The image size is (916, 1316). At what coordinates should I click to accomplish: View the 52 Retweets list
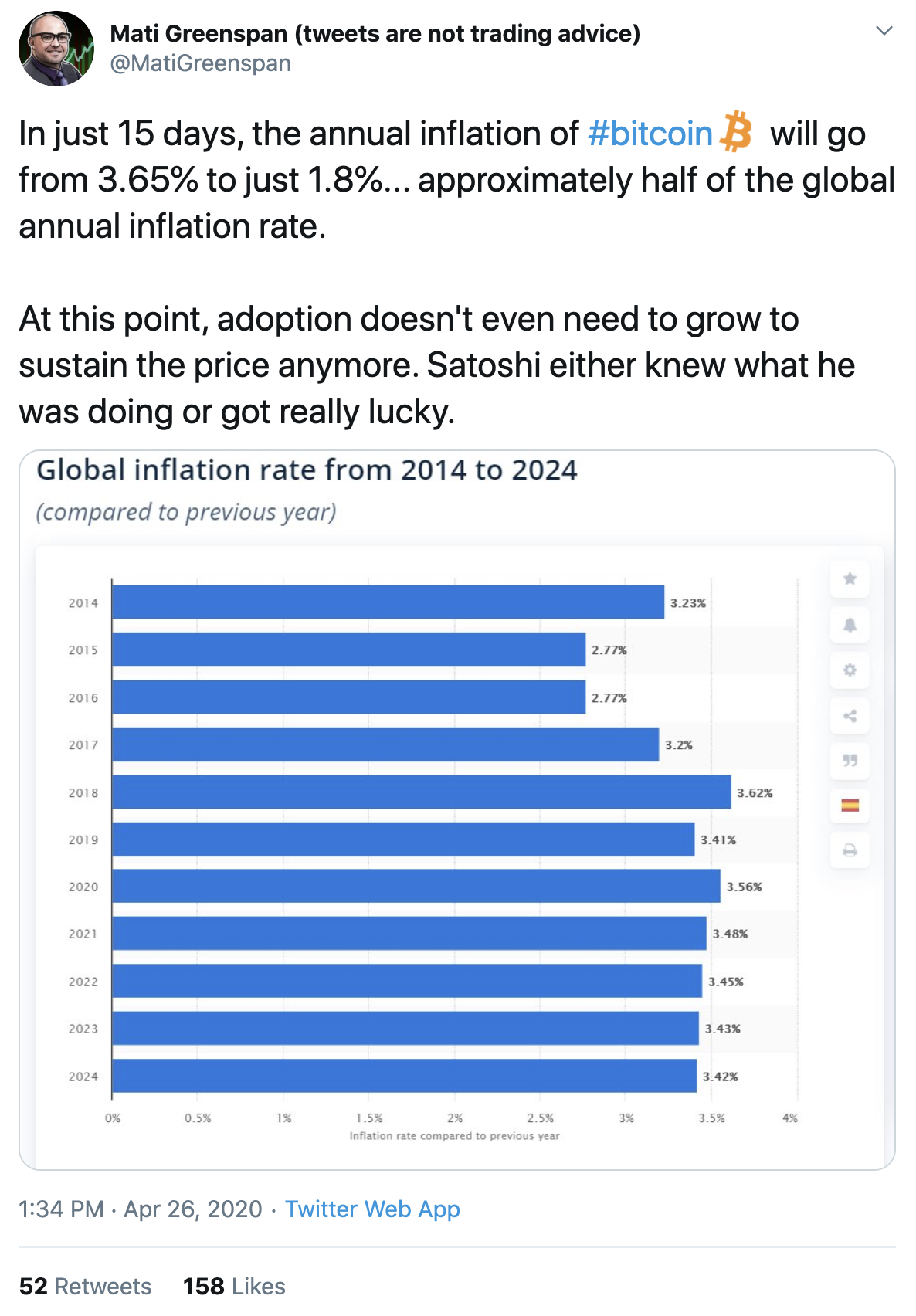85,1286
